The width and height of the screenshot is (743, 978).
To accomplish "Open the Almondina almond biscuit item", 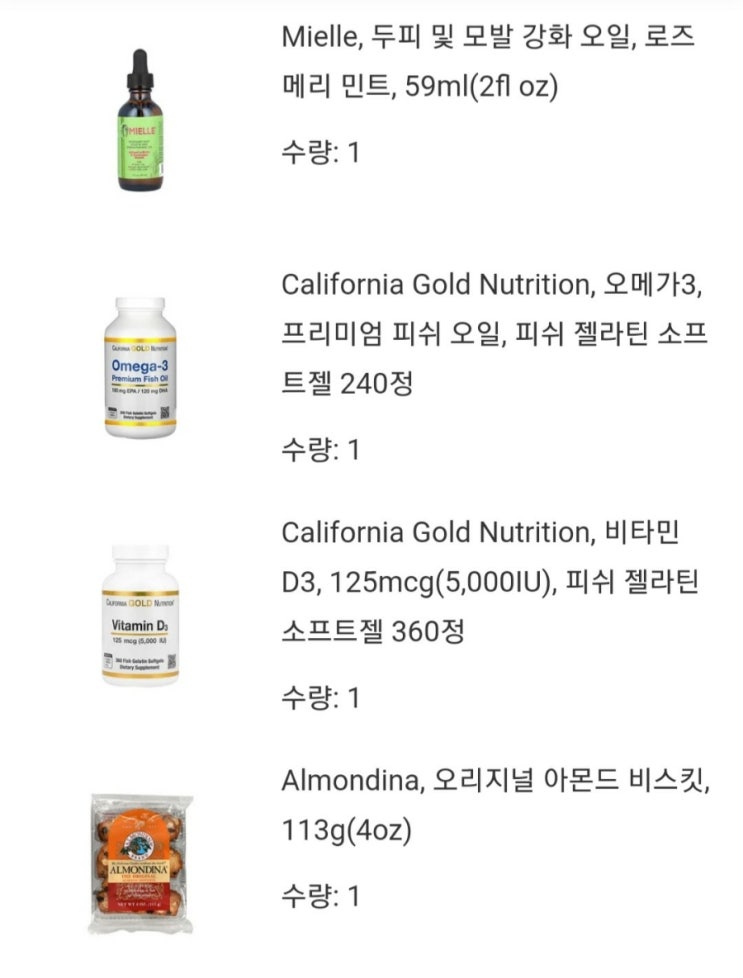I will 495,805.
